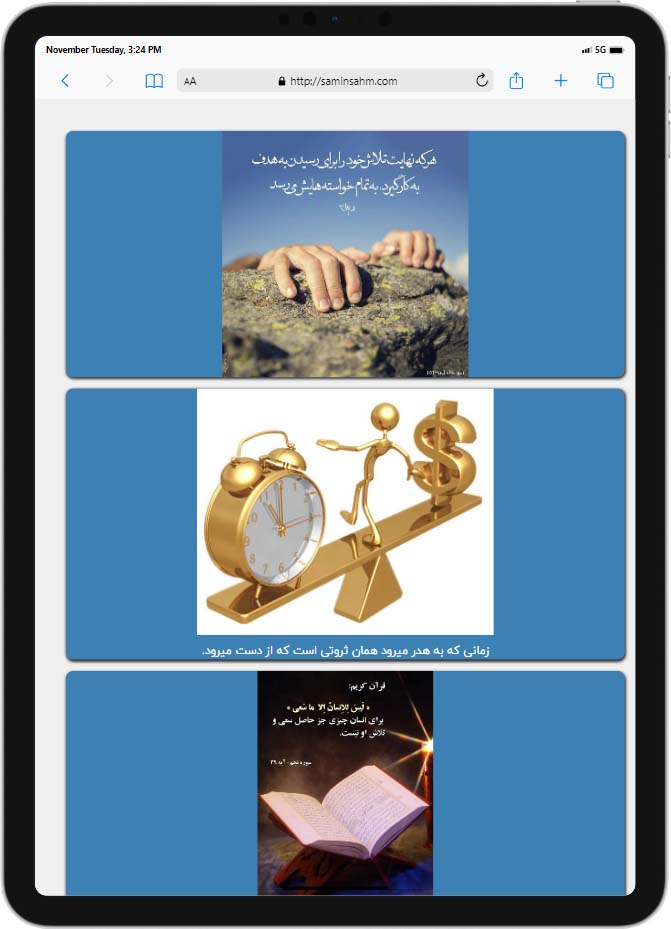Image resolution: width=671 pixels, height=929 pixels.
Task: Show all open tabs
Action: pos(605,81)
